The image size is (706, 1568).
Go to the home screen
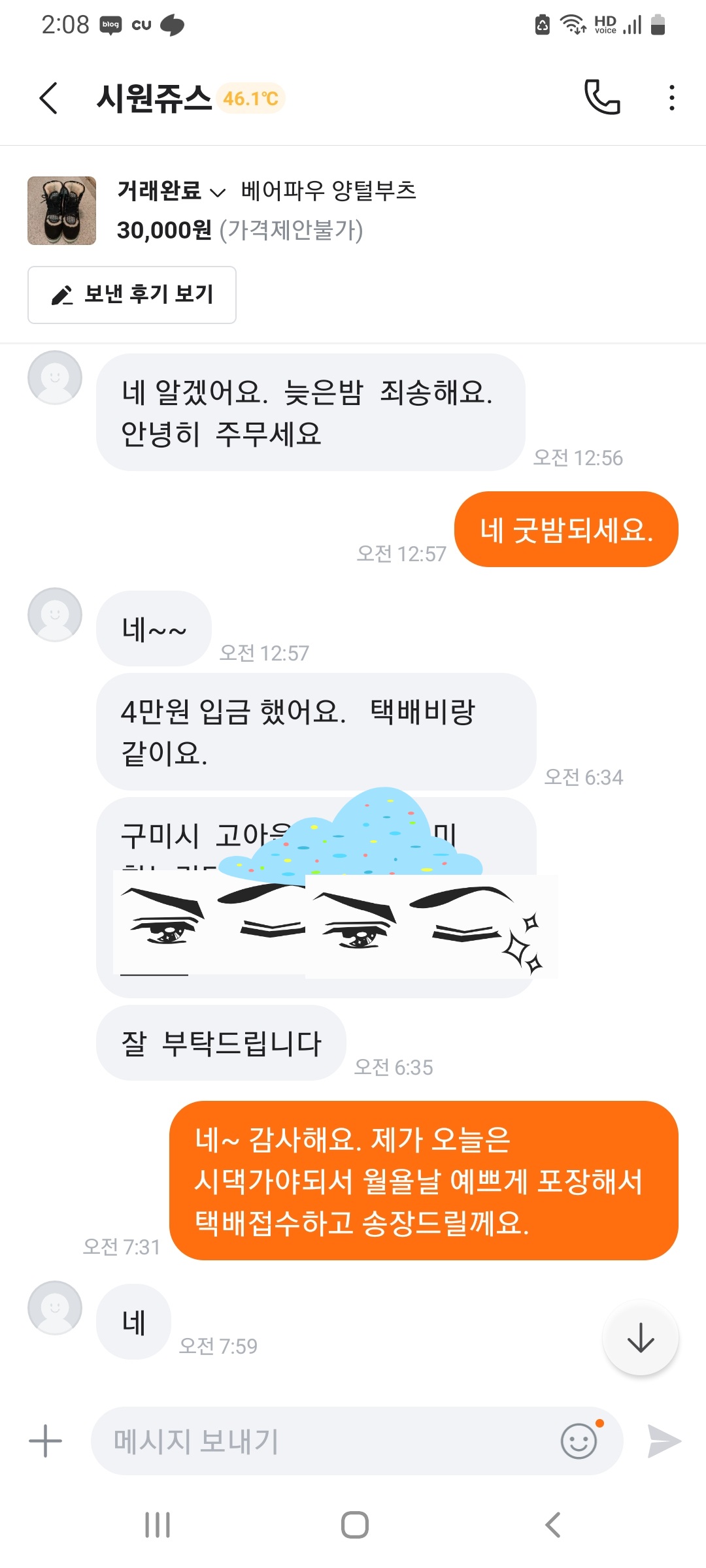[x=354, y=1525]
